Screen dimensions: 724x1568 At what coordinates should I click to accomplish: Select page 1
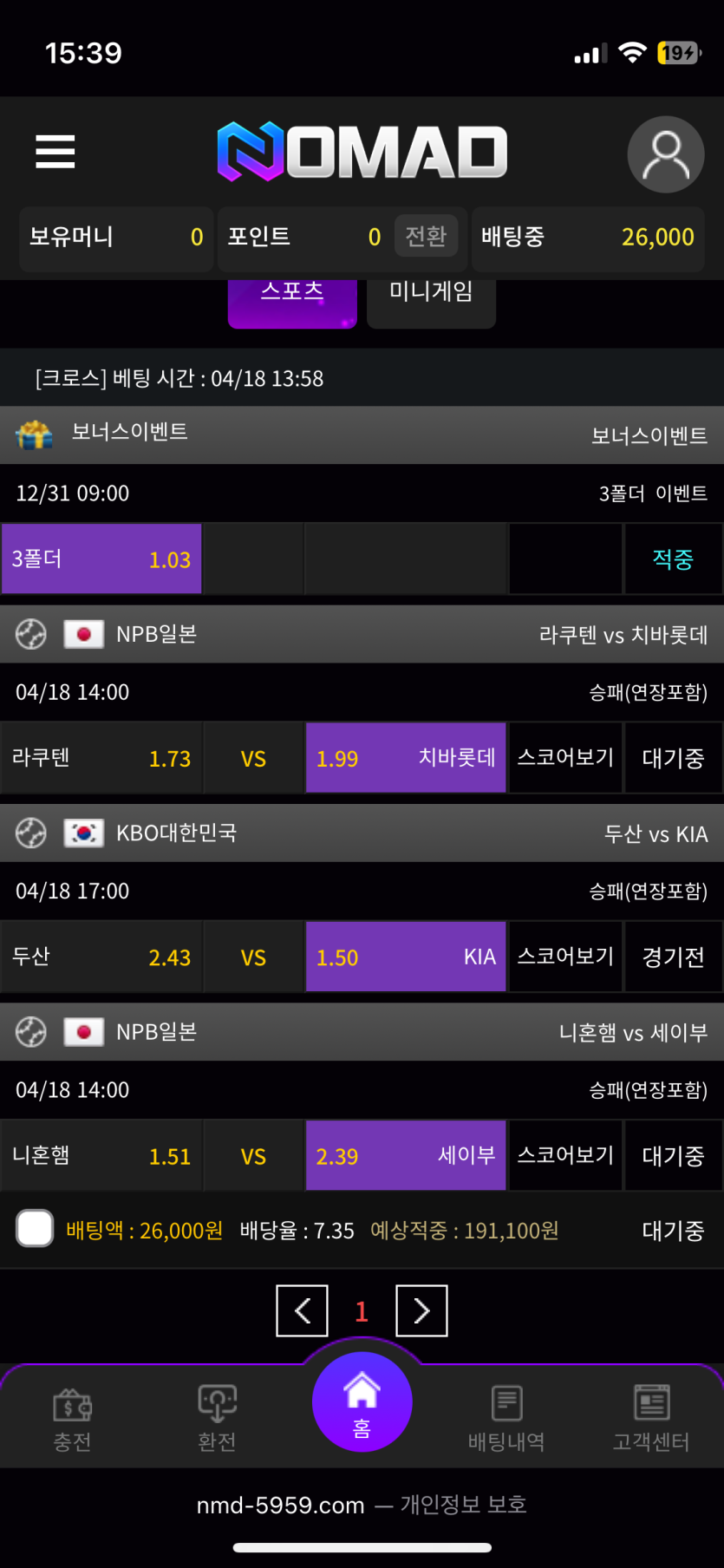click(x=362, y=1311)
